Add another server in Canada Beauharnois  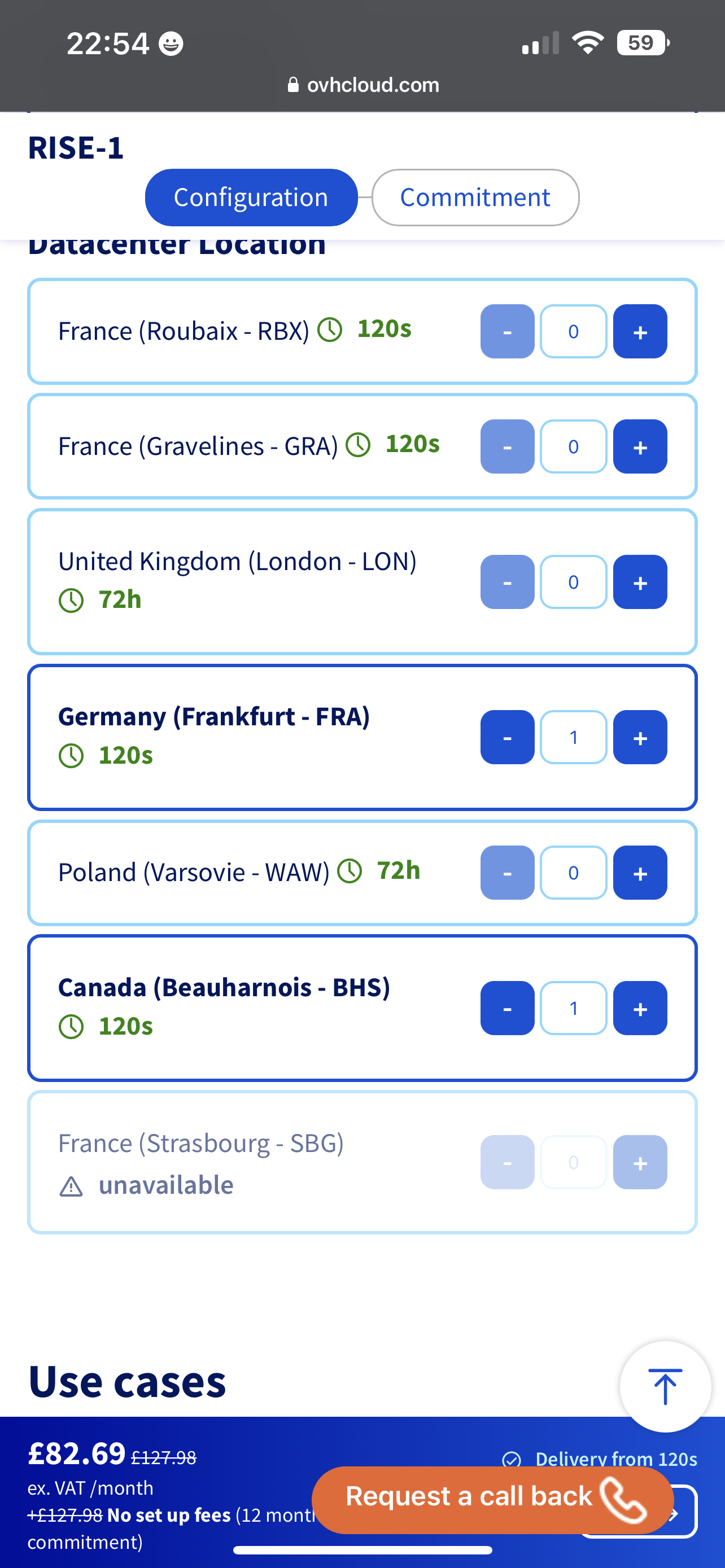click(640, 1008)
